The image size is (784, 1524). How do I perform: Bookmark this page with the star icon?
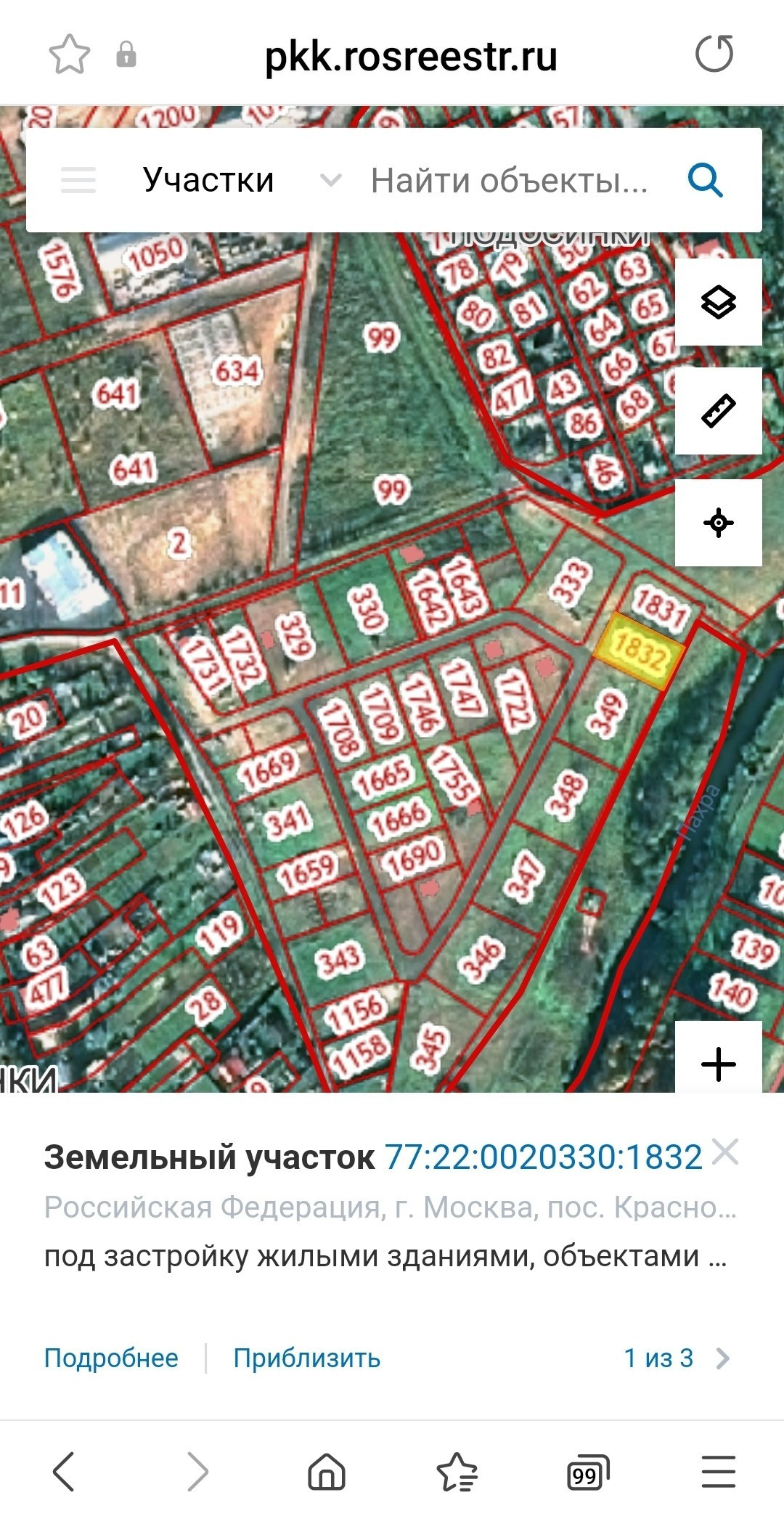pyautogui.click(x=70, y=54)
